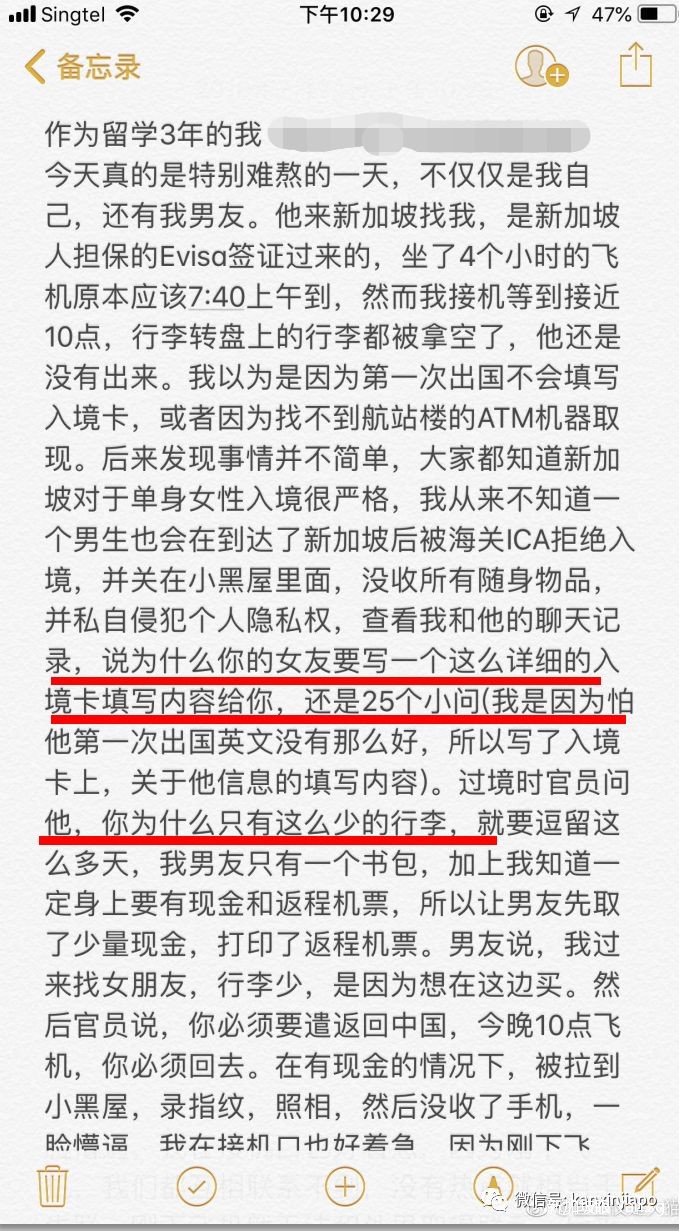
Task: Open the share sheet
Action: coord(634,66)
